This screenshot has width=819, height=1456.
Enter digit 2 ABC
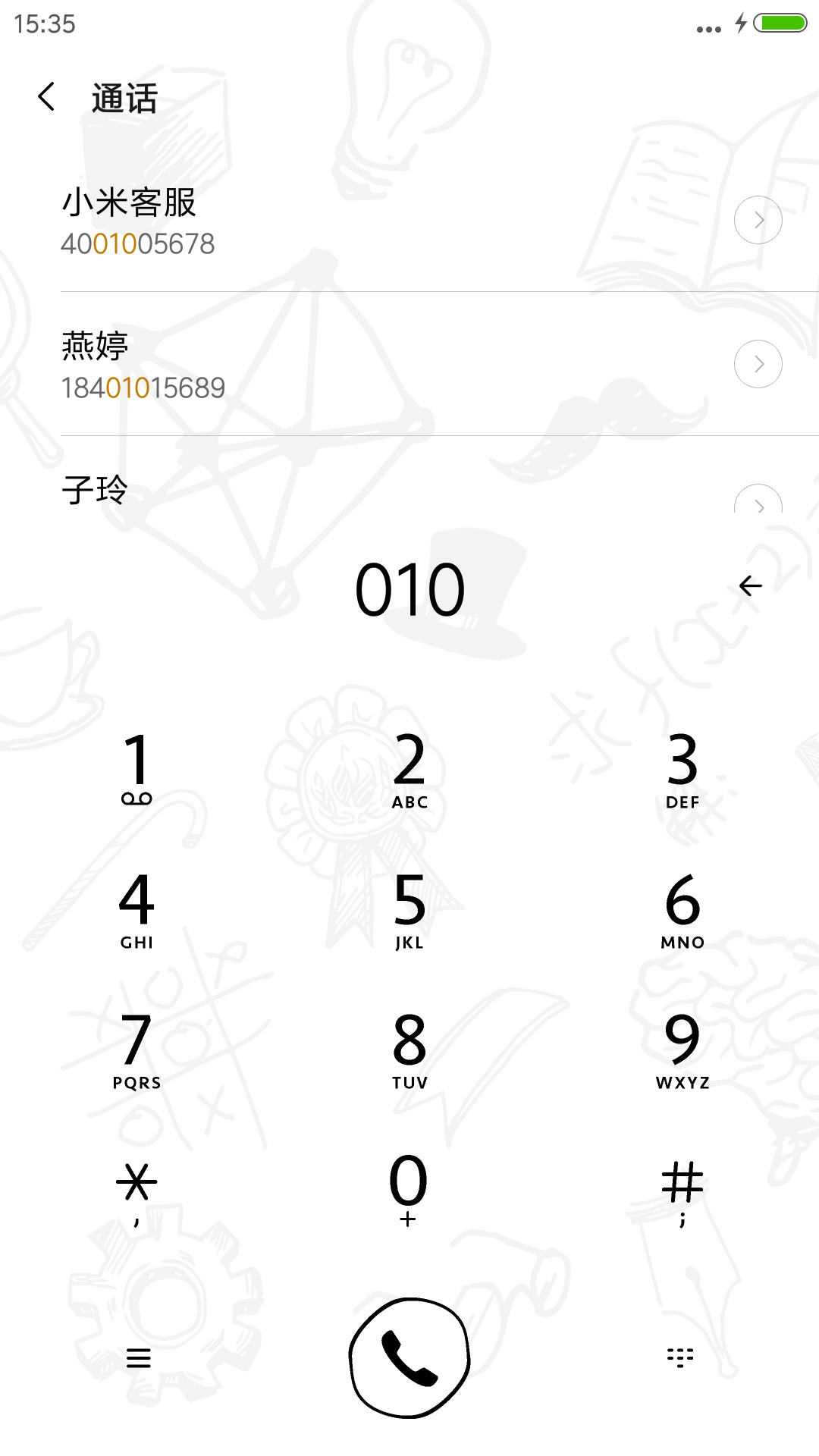[409, 768]
